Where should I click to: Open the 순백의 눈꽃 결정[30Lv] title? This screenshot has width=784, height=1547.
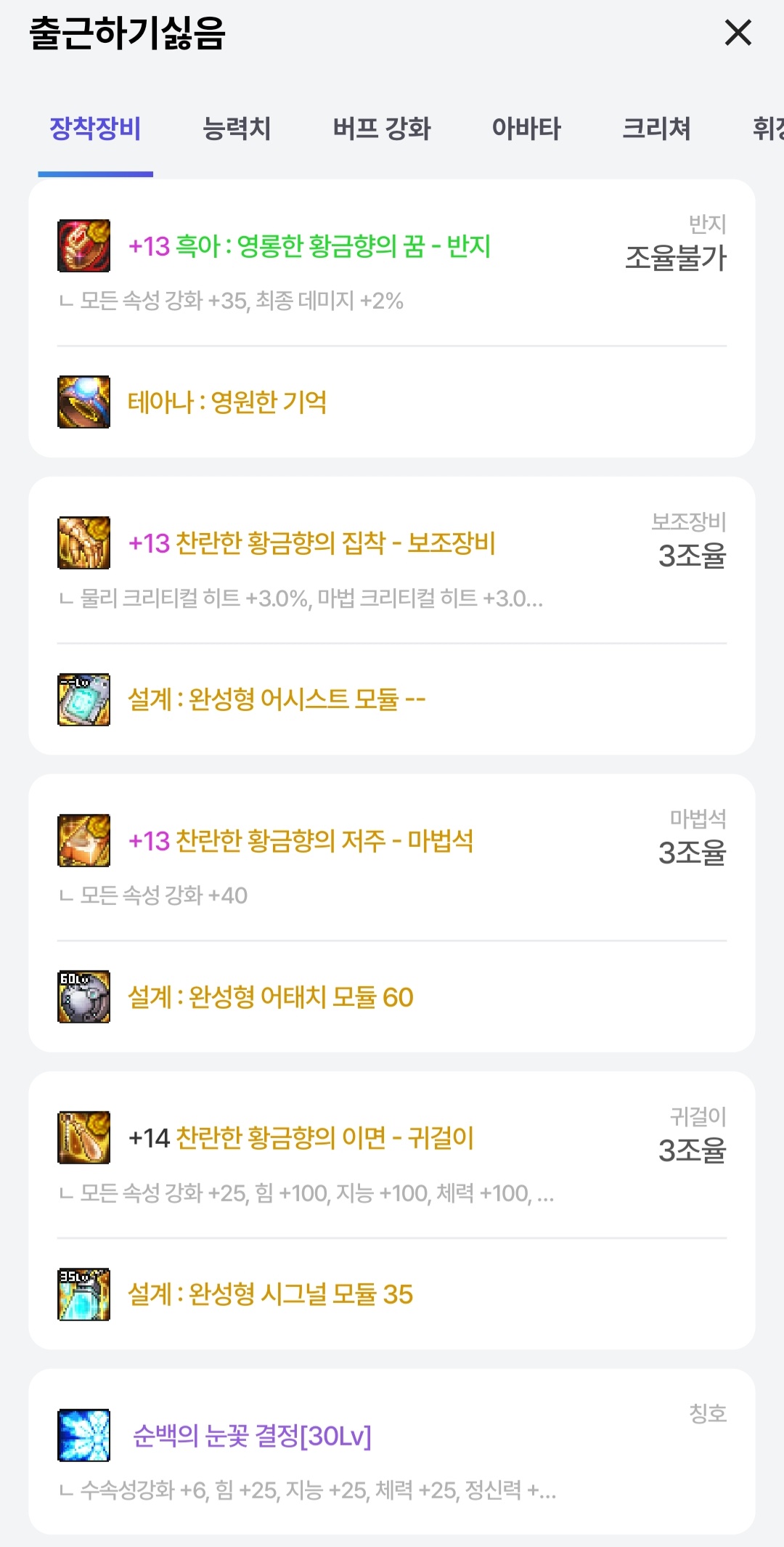pos(252,1436)
